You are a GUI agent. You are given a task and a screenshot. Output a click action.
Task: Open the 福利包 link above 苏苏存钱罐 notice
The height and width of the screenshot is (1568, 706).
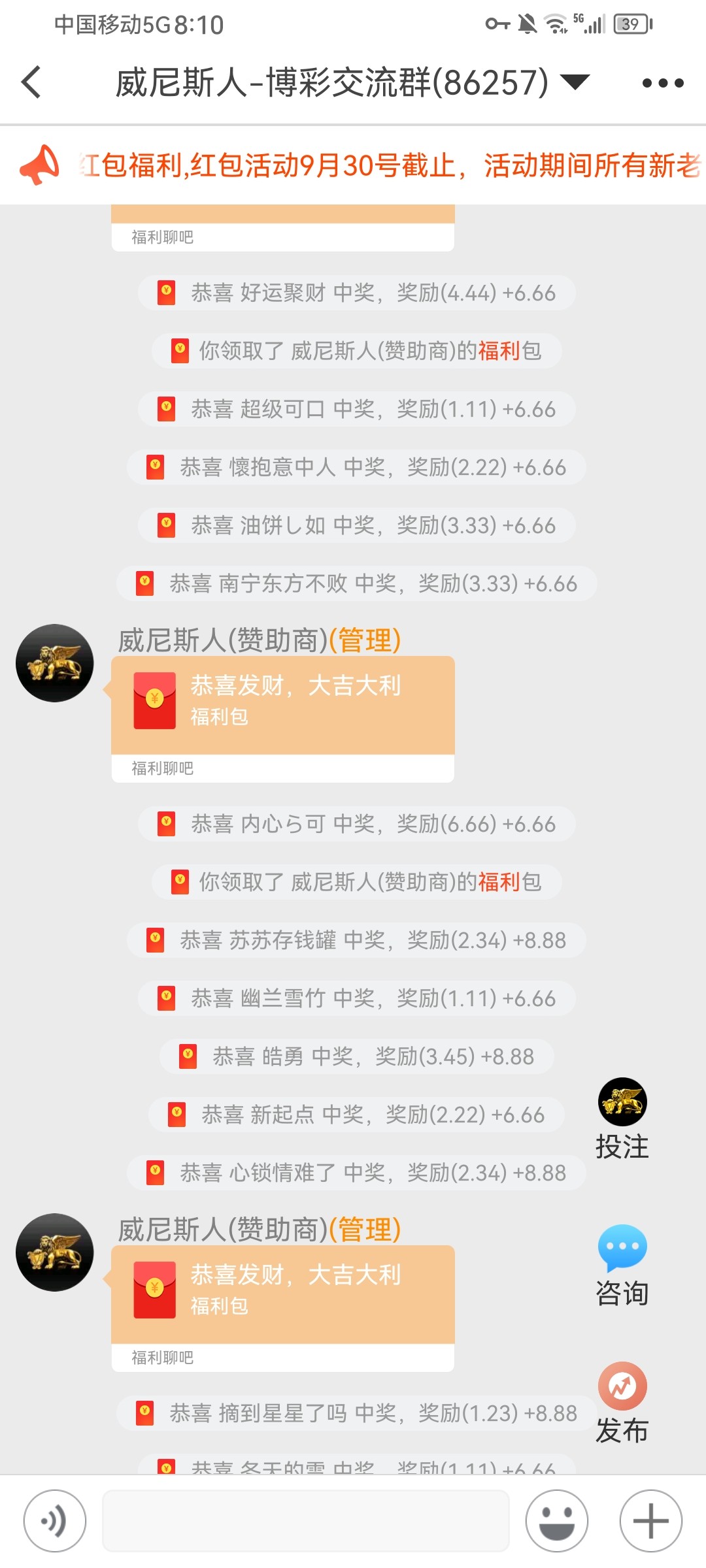(499, 882)
